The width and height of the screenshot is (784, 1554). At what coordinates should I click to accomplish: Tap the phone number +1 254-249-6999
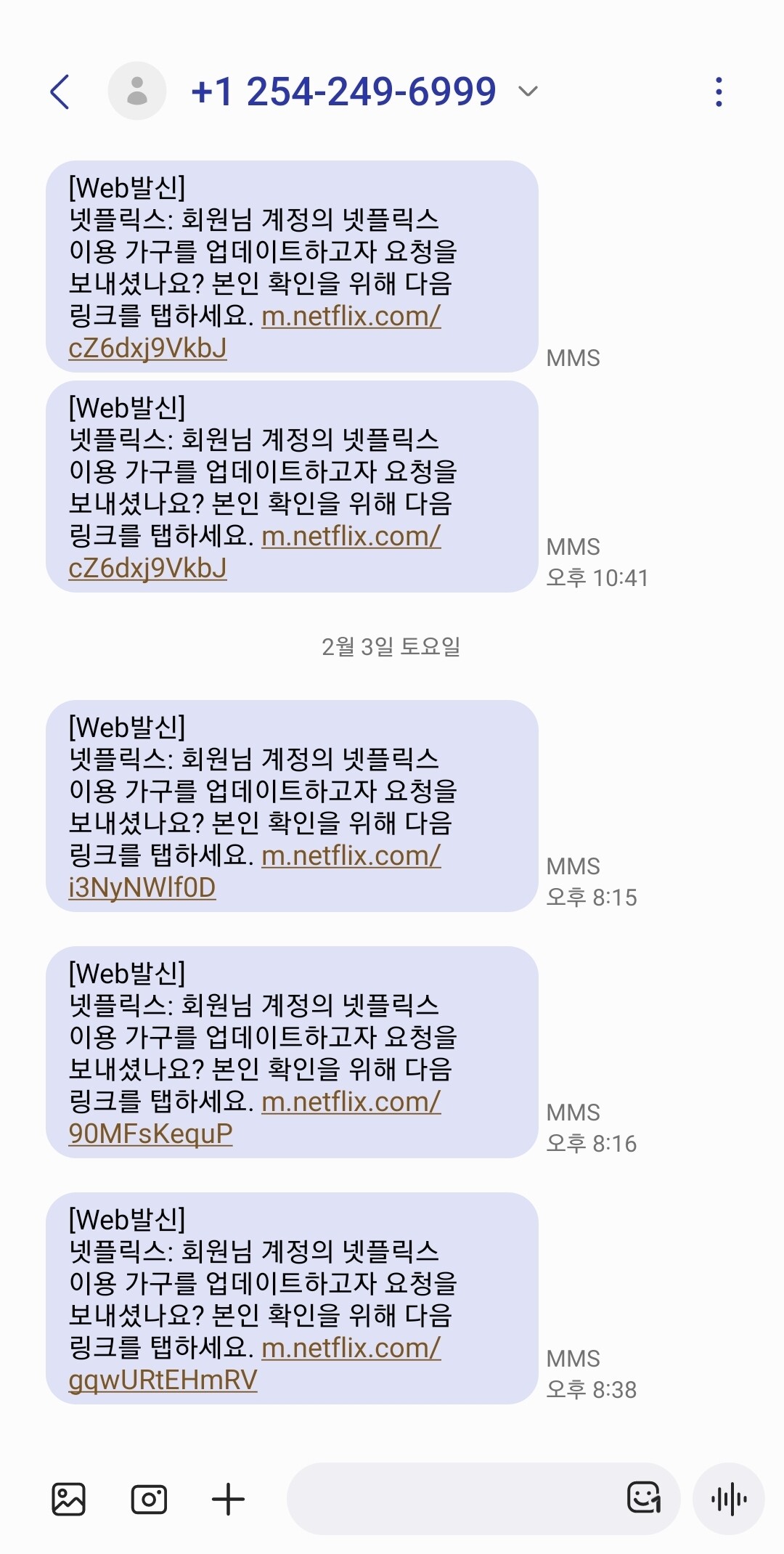344,90
